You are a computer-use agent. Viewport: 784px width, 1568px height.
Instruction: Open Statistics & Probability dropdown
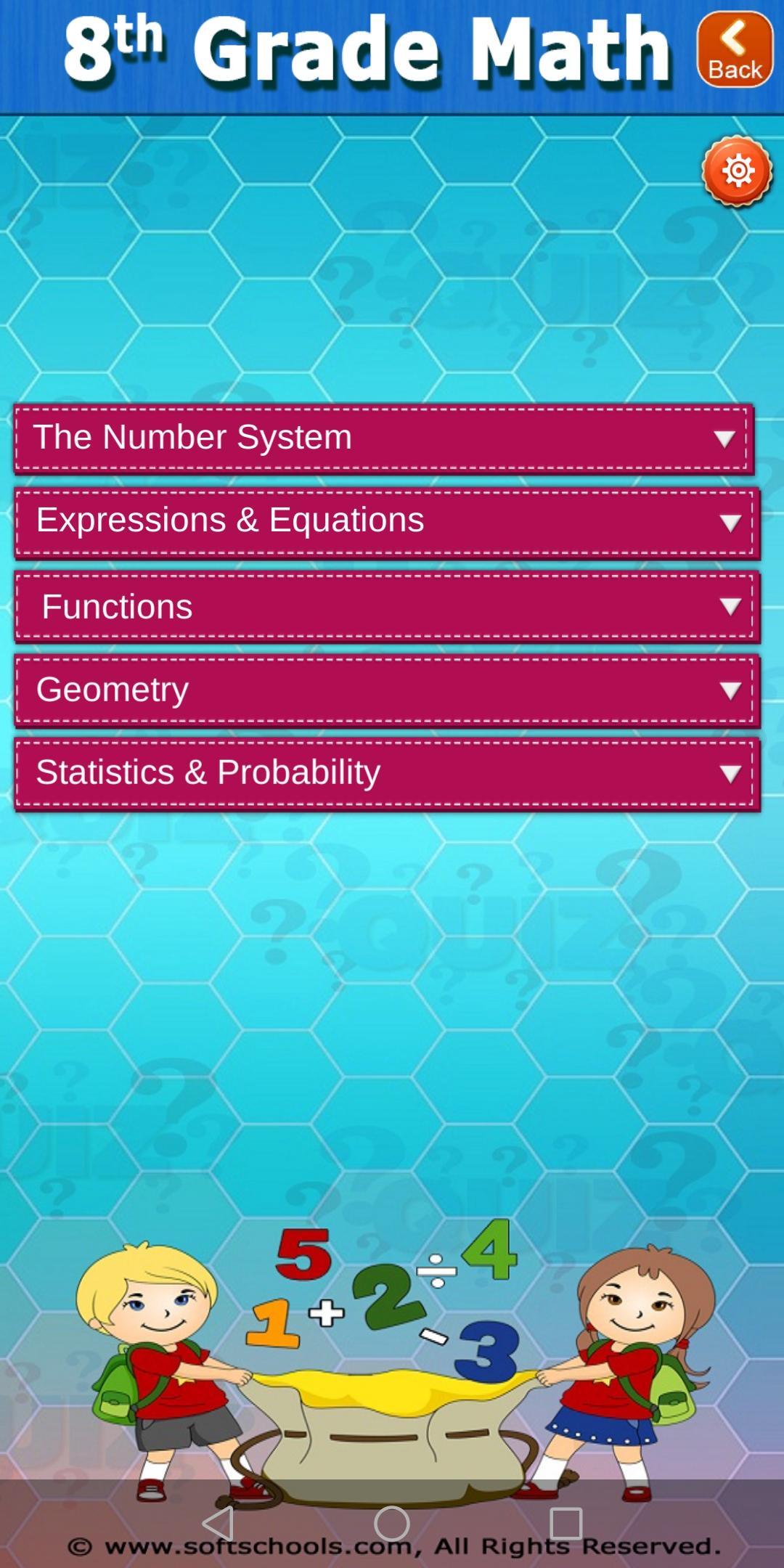pos(387,773)
